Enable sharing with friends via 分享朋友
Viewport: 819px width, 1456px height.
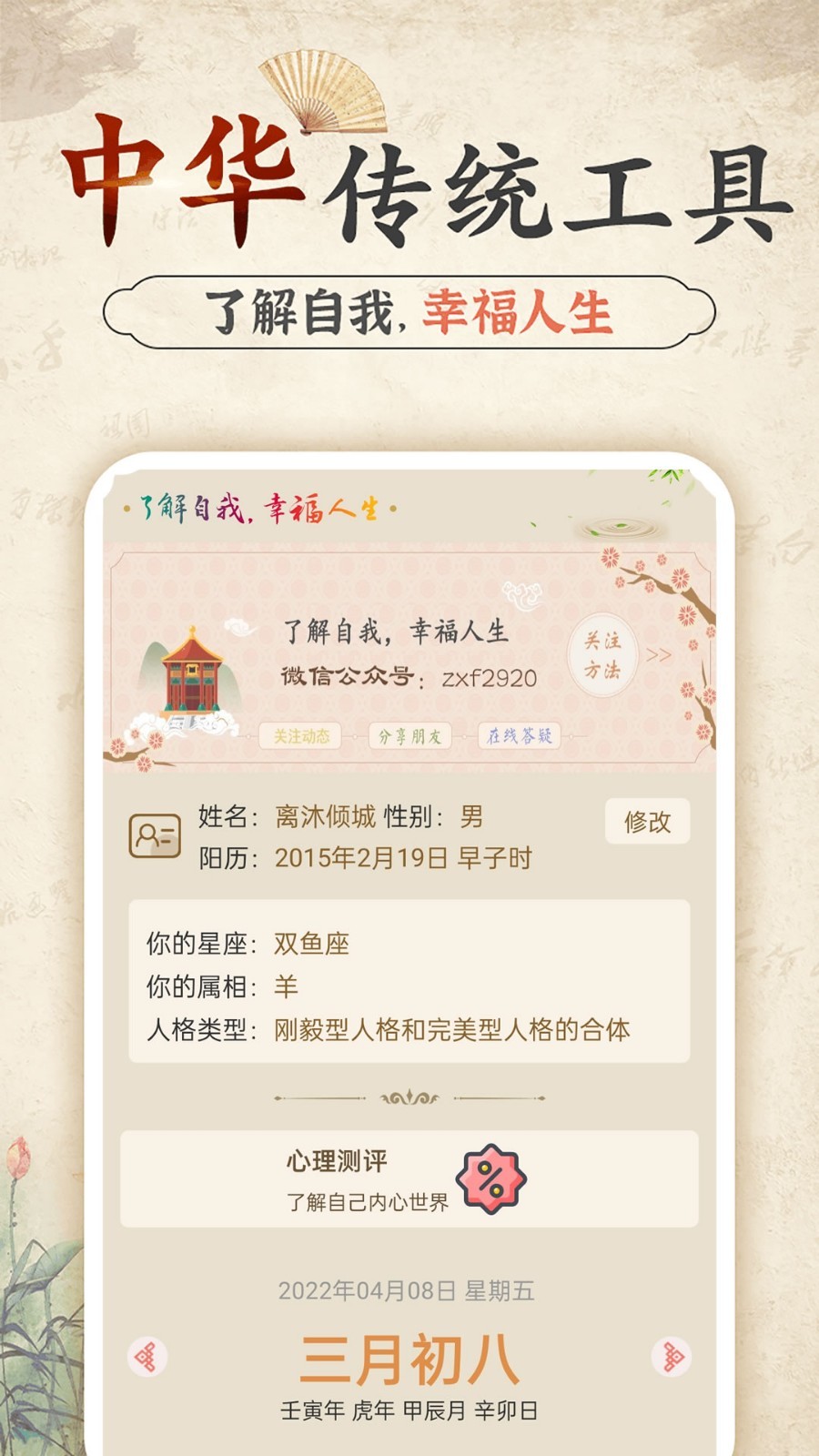point(411,735)
